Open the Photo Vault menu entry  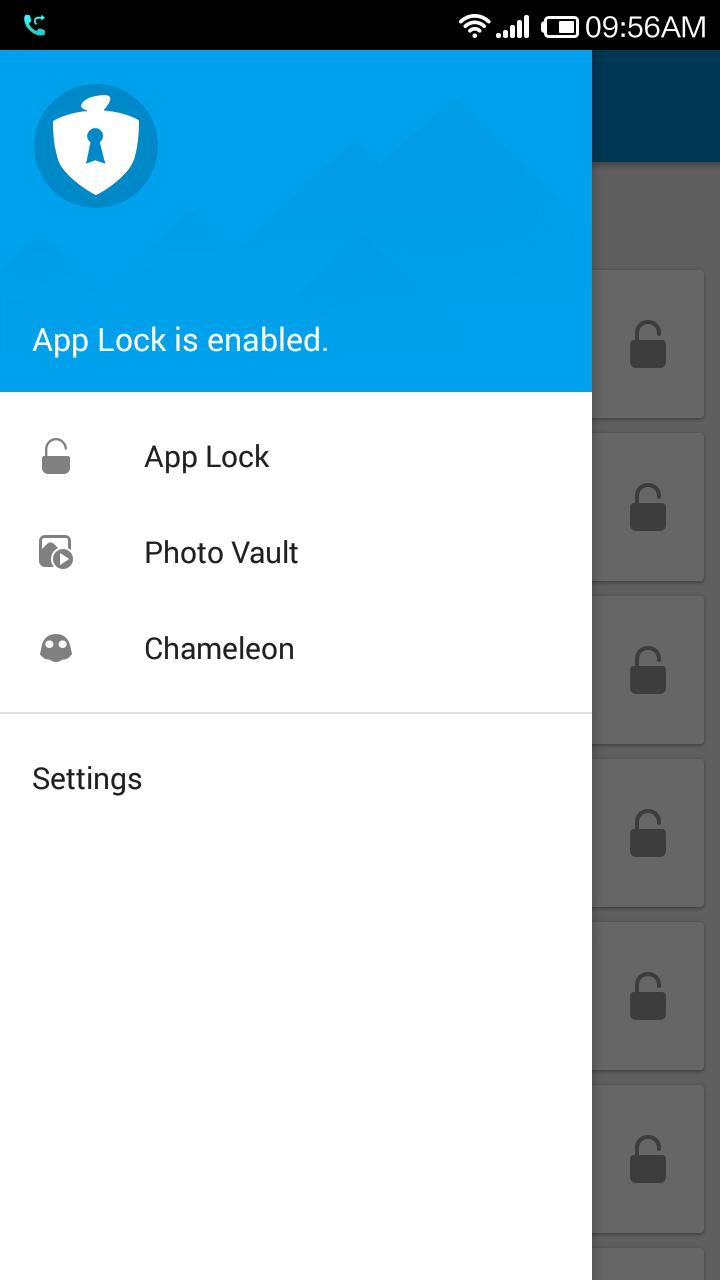point(221,552)
